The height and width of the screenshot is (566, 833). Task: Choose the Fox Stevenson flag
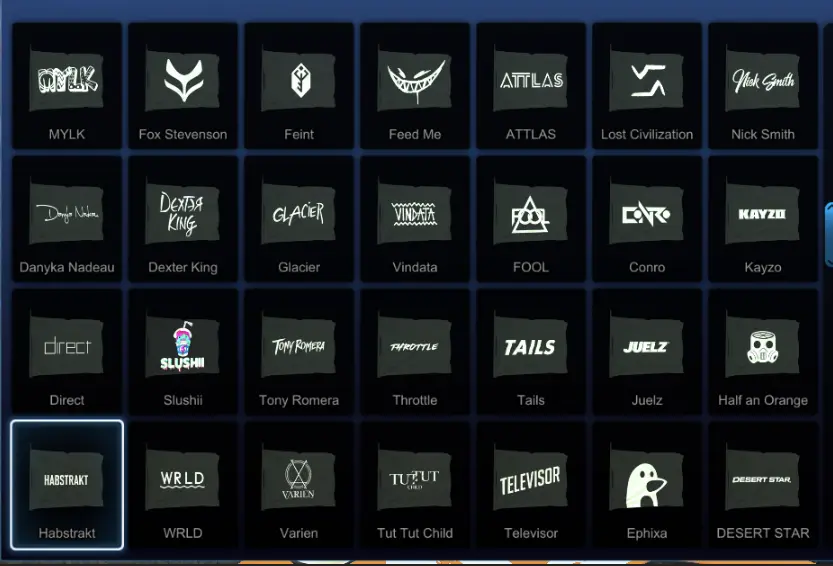coord(183,84)
